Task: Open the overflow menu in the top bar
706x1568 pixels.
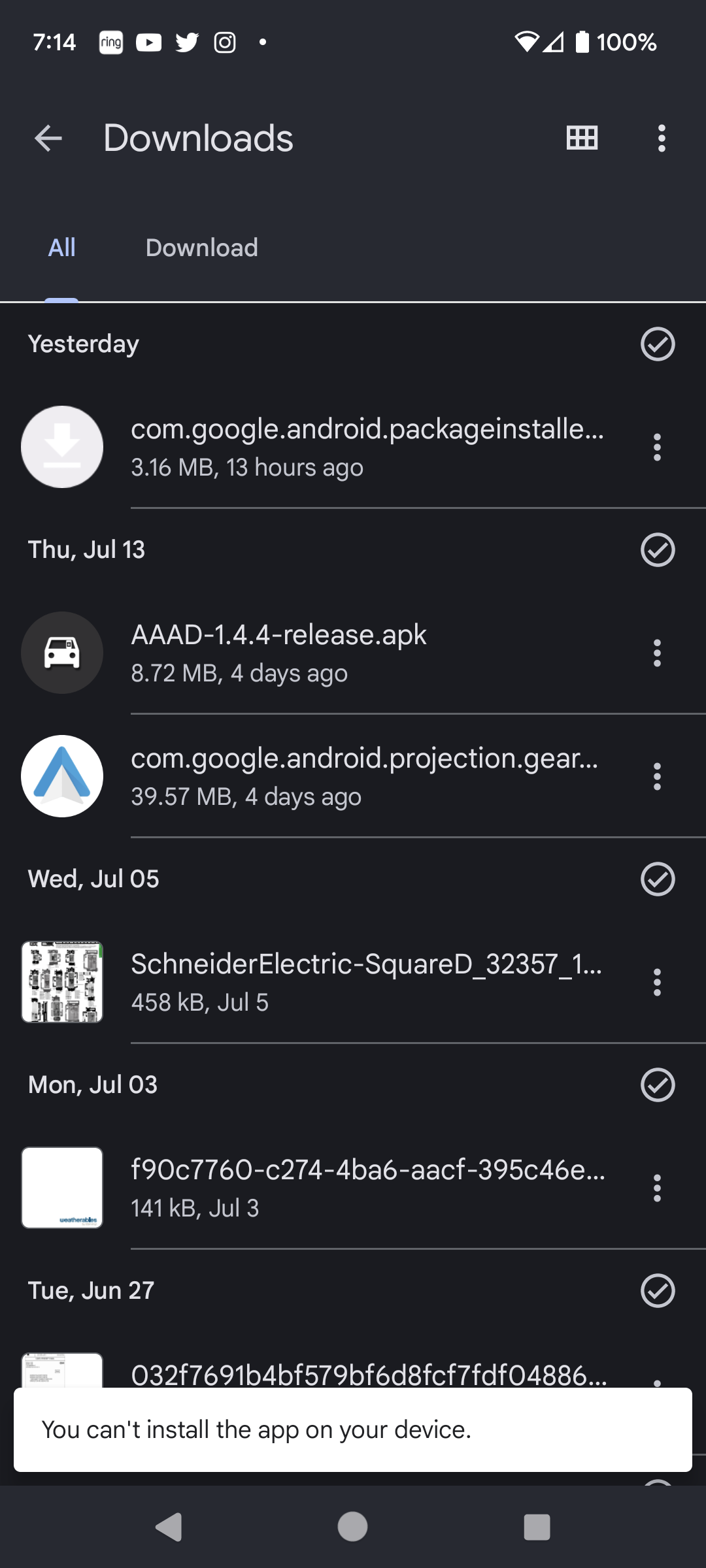Action: click(x=661, y=137)
